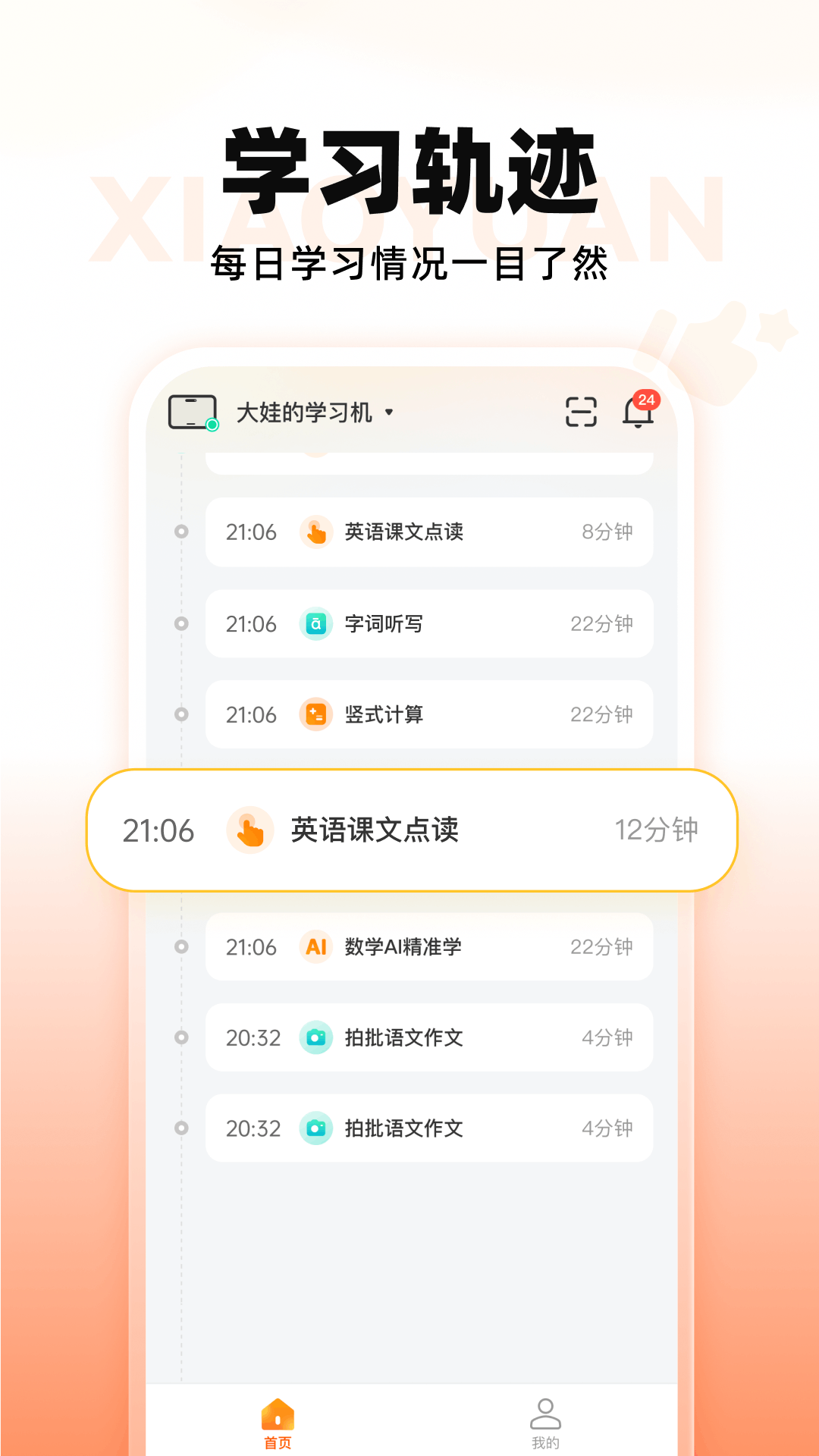The height and width of the screenshot is (1456, 819).
Task: Click the timeline dot beside the 21:06 字词听写 entry
Action: coord(180,623)
